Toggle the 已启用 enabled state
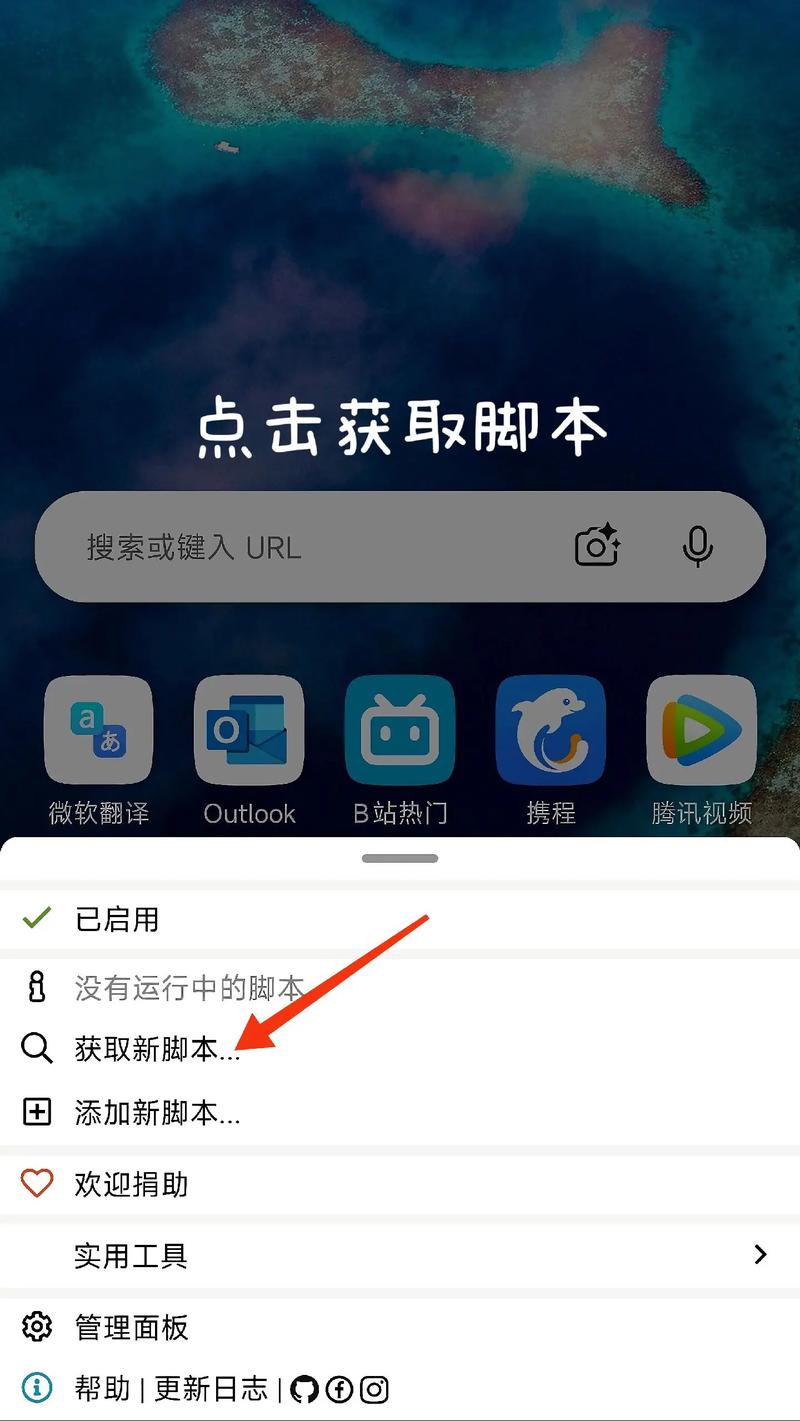800x1421 pixels. coord(115,920)
